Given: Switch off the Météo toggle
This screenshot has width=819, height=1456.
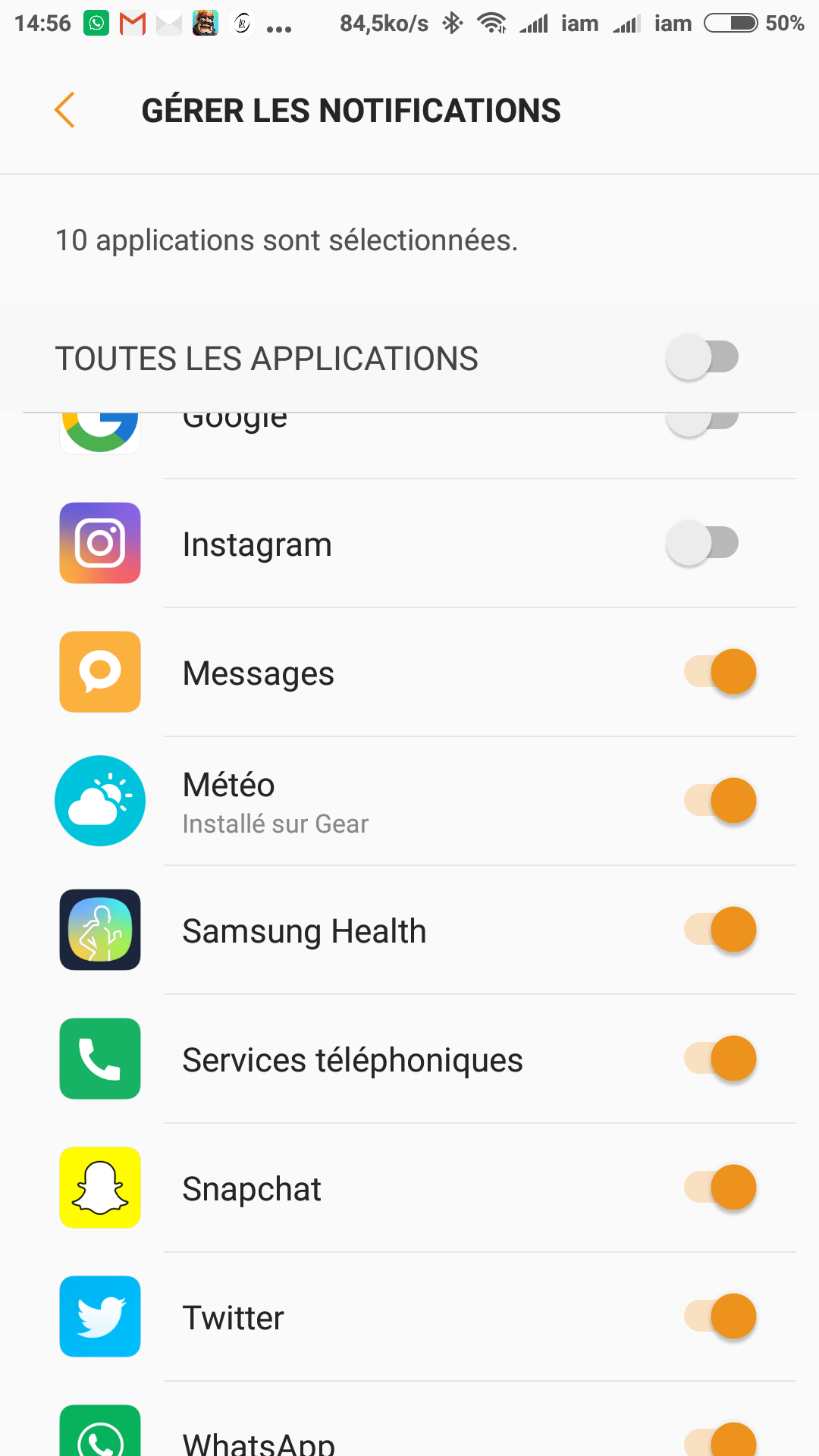Looking at the screenshot, I should coord(720,801).
